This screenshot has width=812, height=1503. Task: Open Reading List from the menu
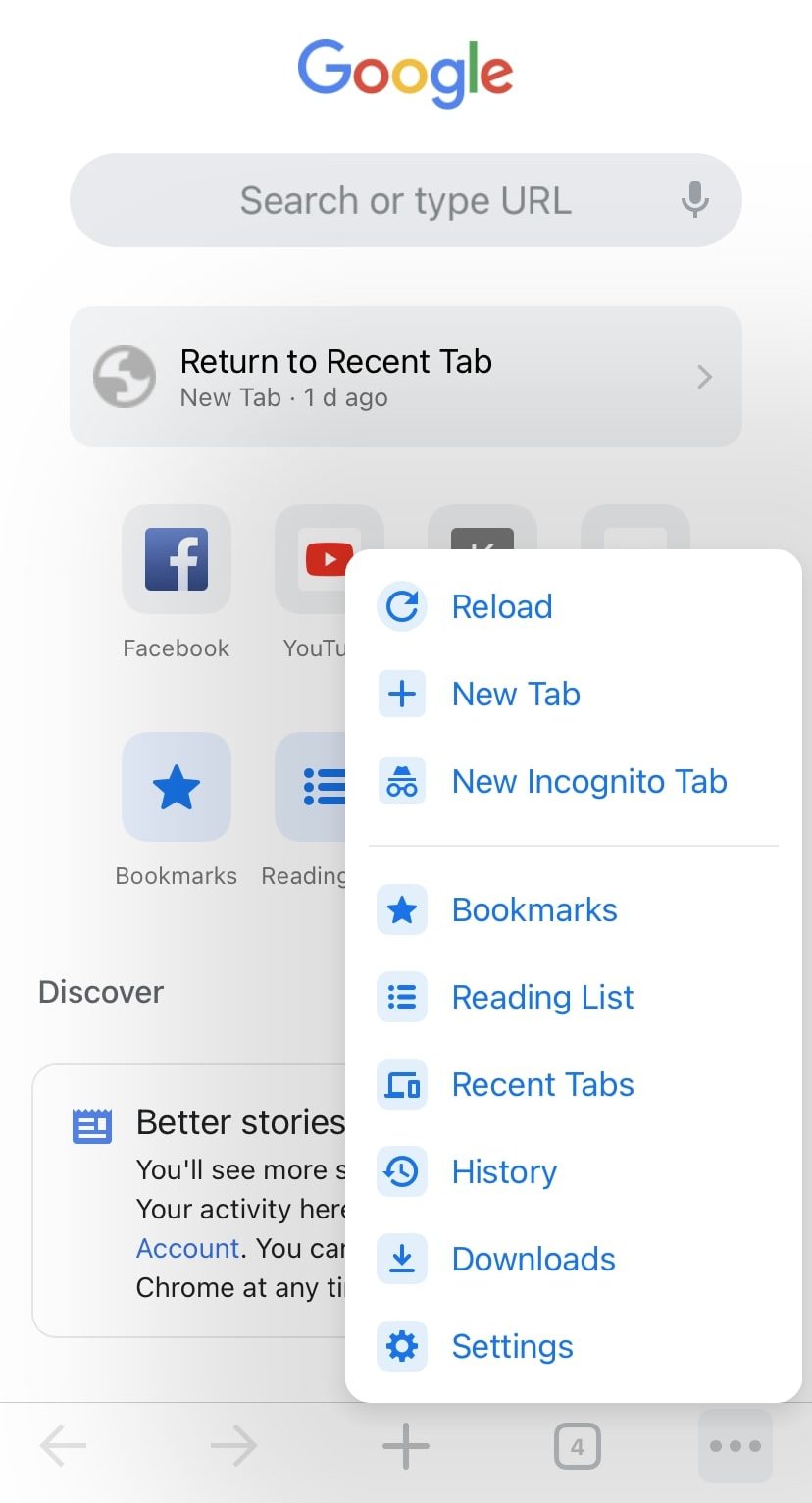542,998
